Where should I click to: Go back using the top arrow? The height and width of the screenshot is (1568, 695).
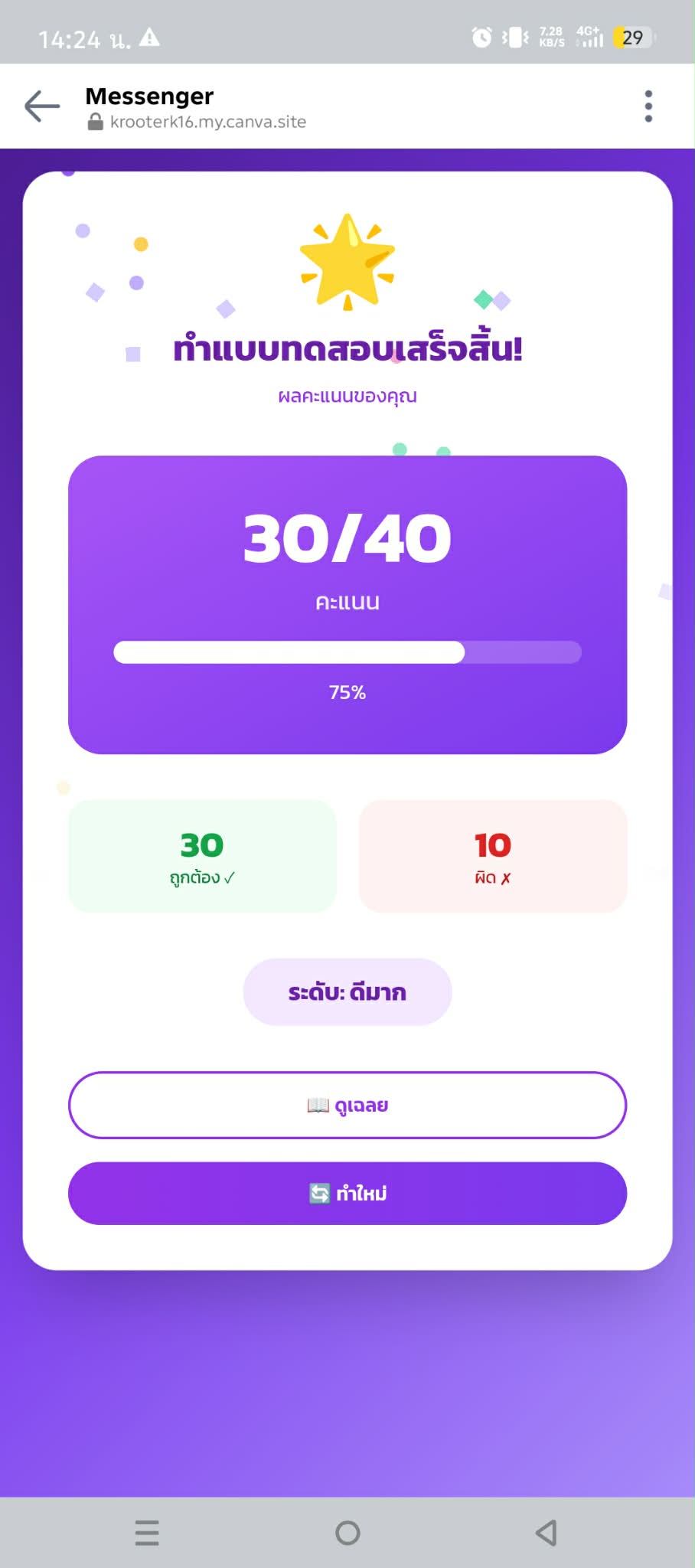pos(42,106)
